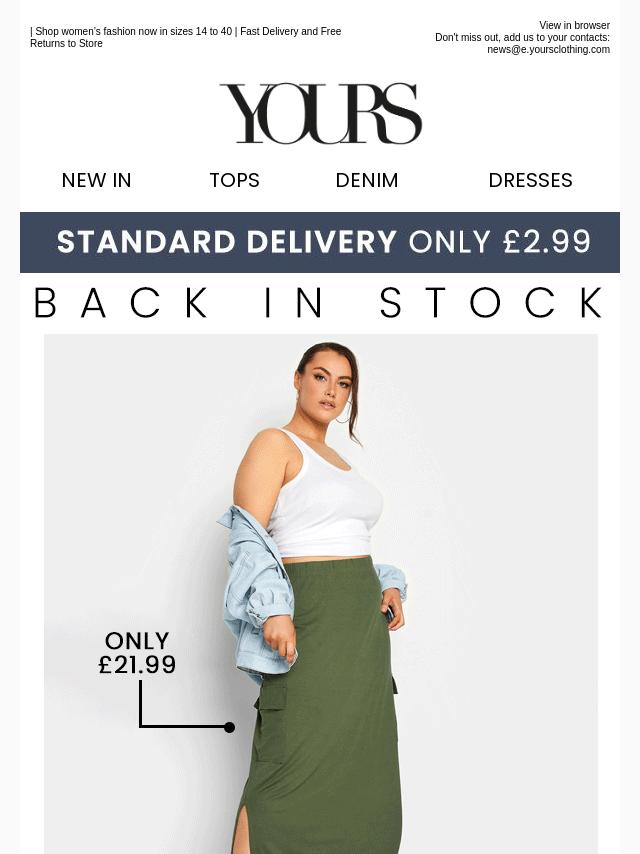Open the View in browser link

pos(574,25)
